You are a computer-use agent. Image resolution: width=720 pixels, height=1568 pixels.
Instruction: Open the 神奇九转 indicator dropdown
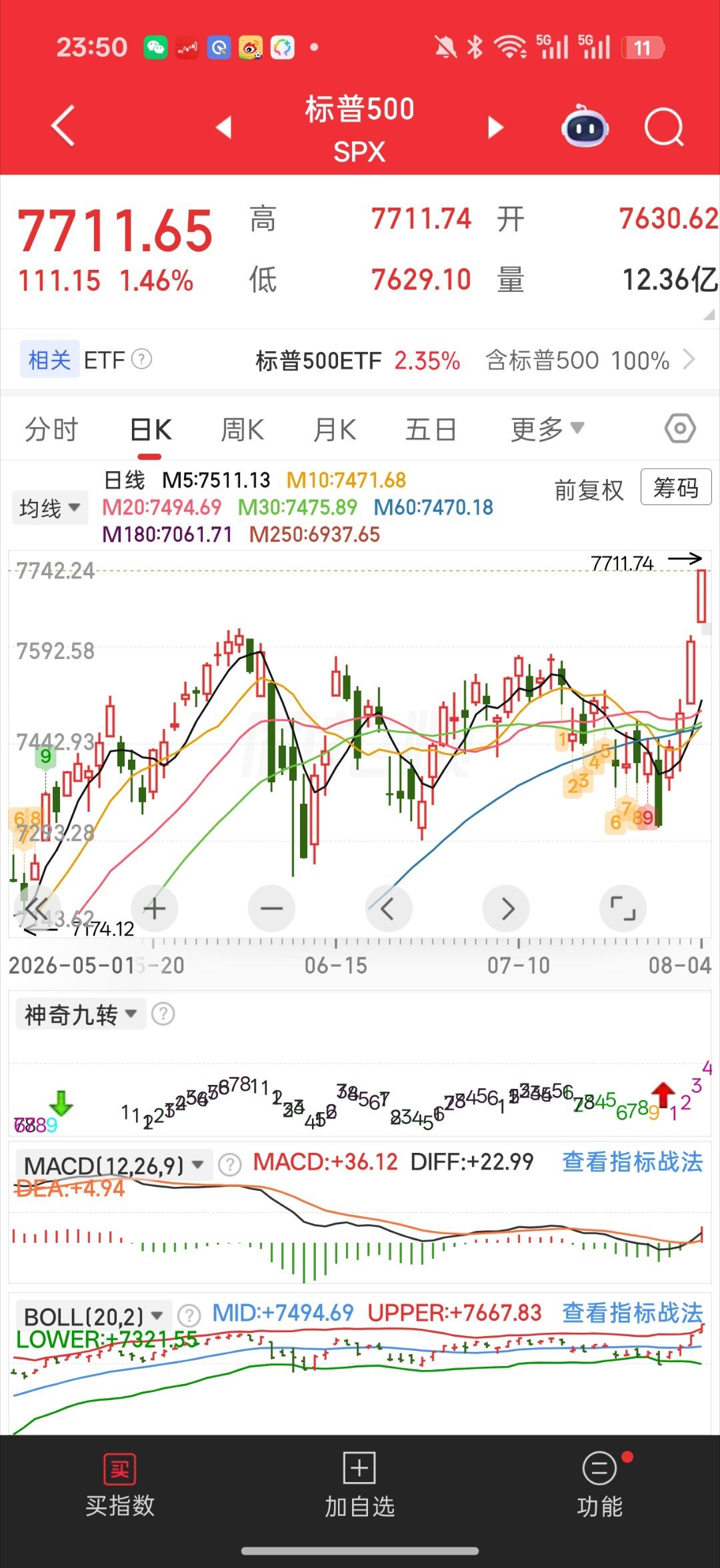coord(81,1015)
